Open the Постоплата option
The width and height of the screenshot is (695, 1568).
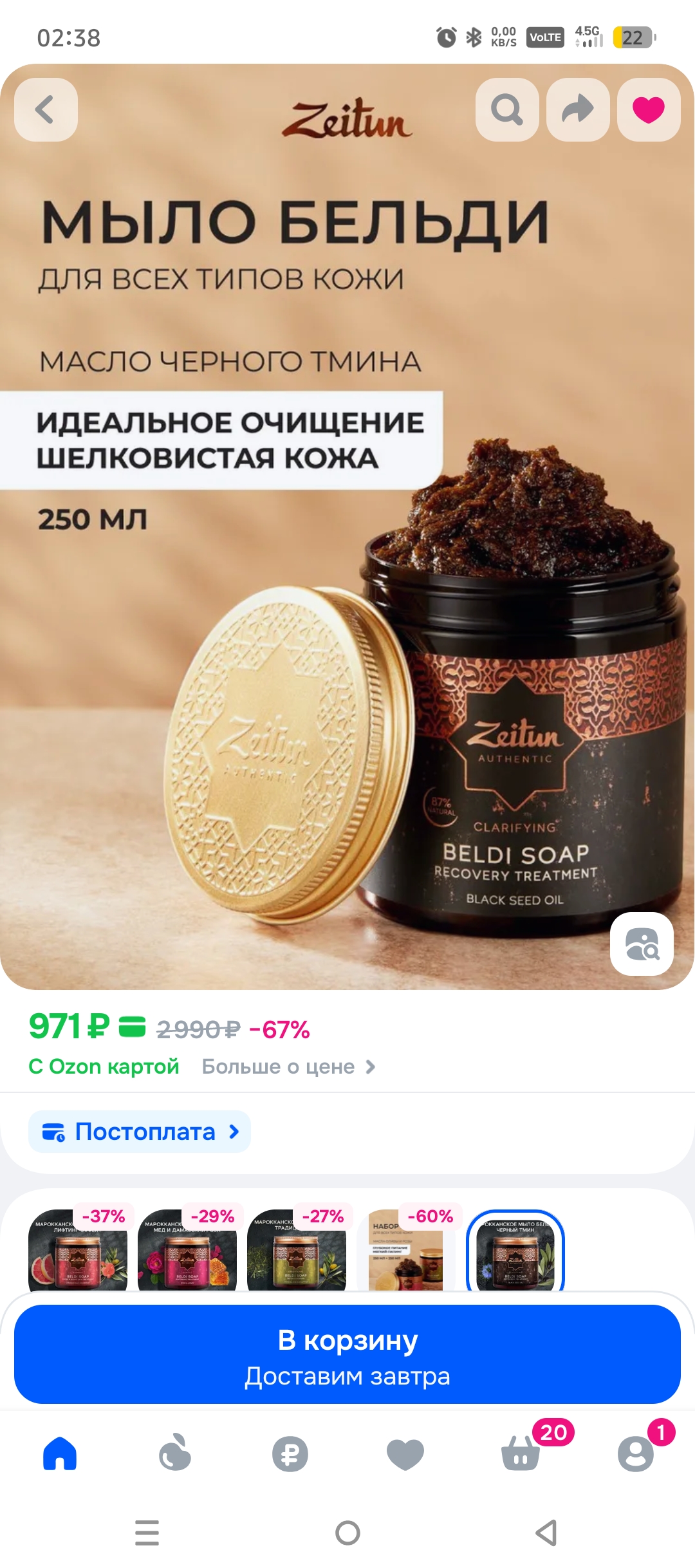click(140, 1131)
